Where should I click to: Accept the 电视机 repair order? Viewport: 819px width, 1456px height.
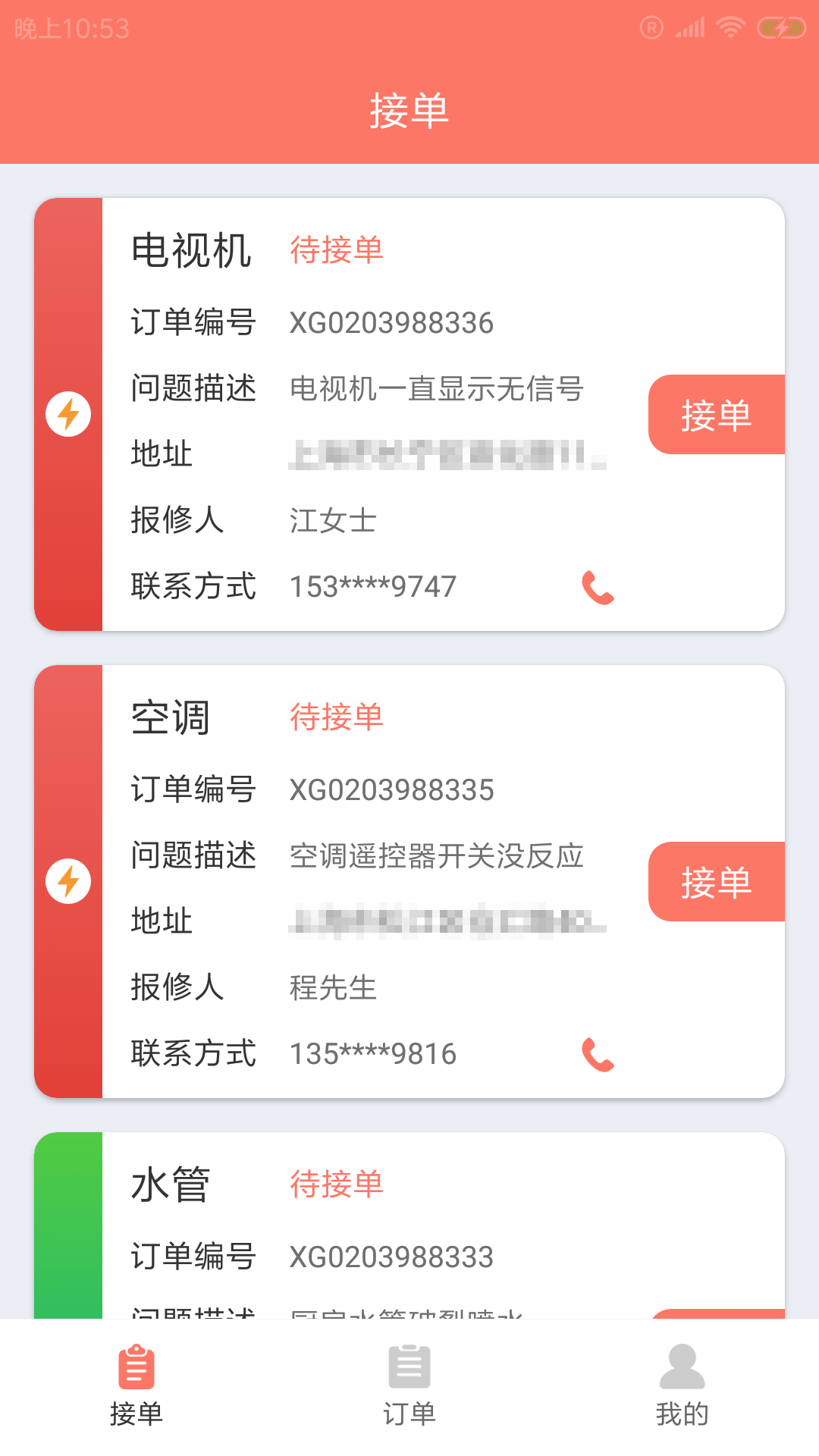point(717,414)
